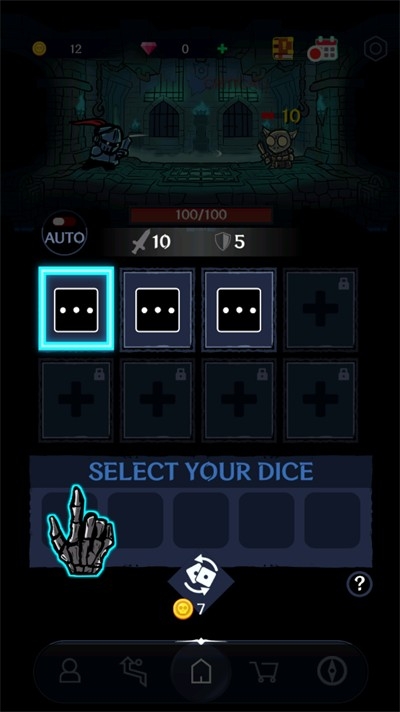Open the upgrade arrows tab
This screenshot has height=712, width=400.
(135, 672)
